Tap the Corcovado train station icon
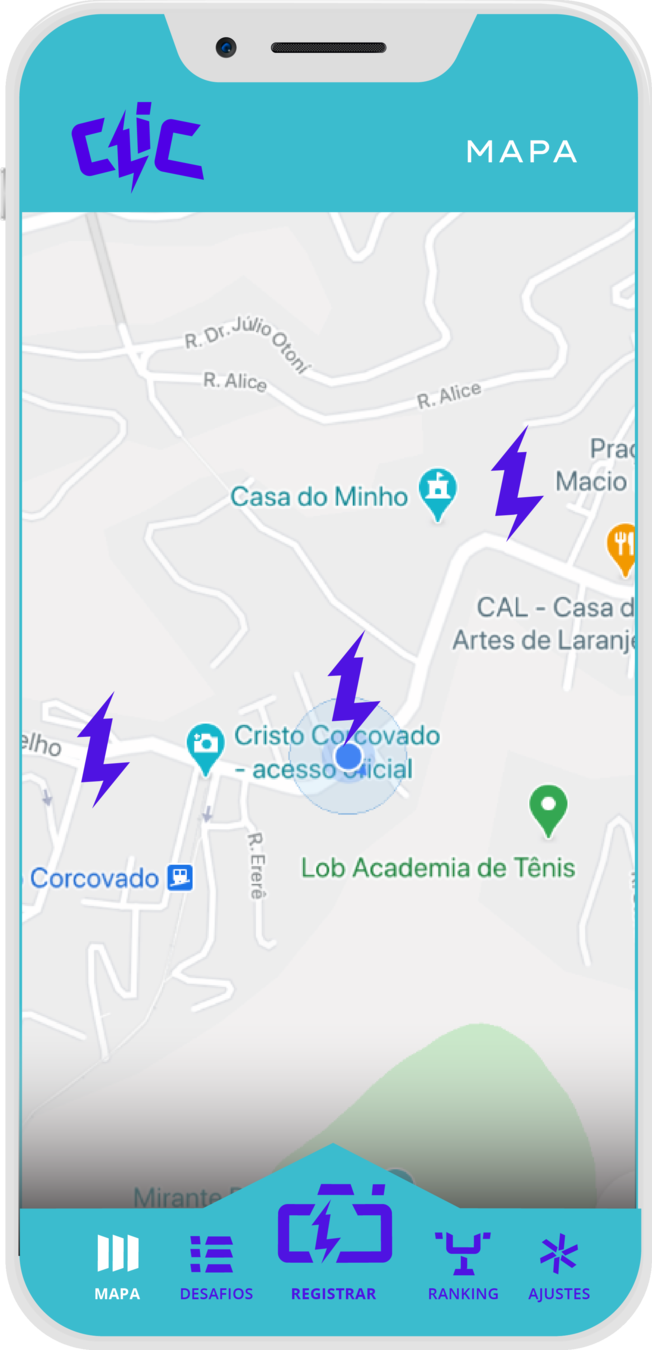The height and width of the screenshot is (1350, 652). point(180,878)
